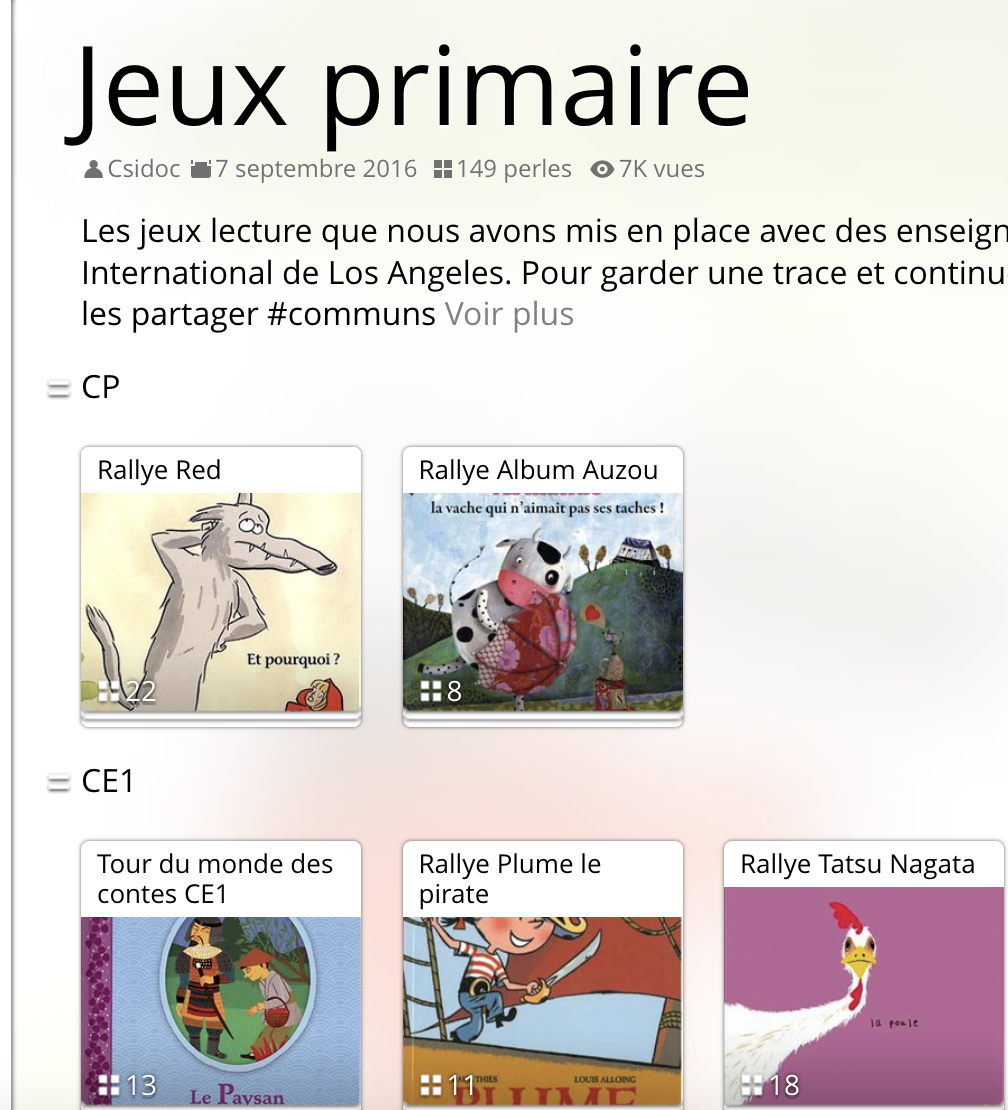Expand description with Voir plus
Screen dimensions: 1008x1110
coord(509,315)
